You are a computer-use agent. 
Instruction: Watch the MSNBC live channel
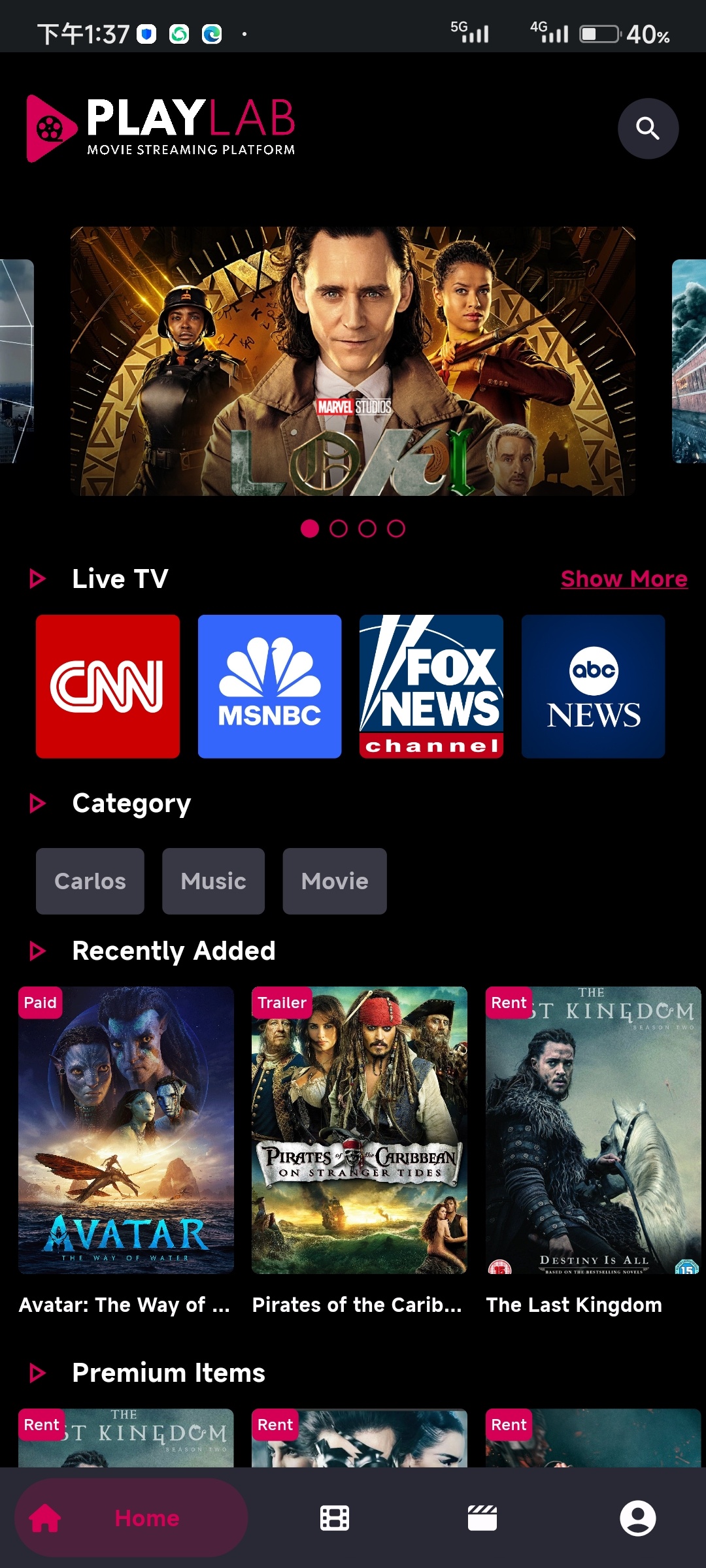(269, 686)
